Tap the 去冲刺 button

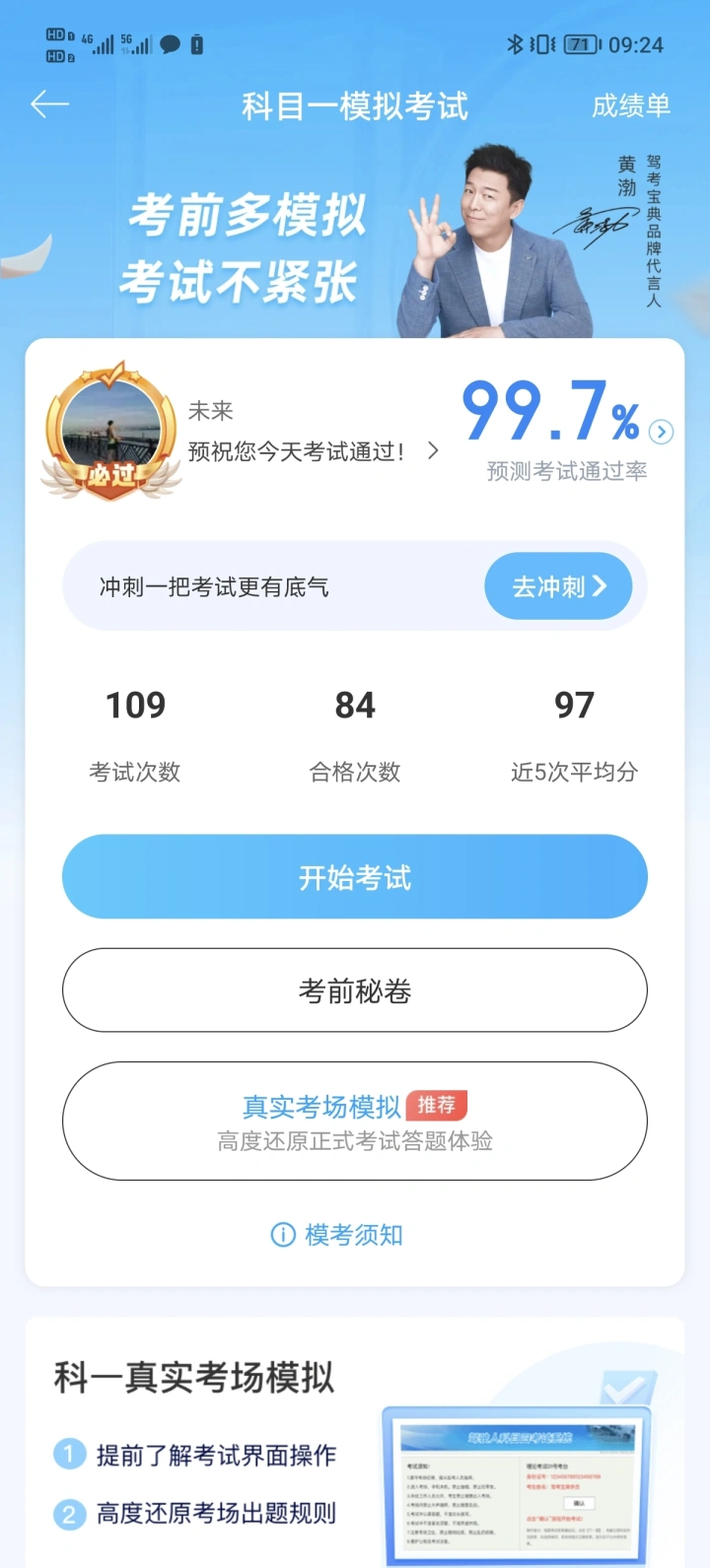(558, 587)
